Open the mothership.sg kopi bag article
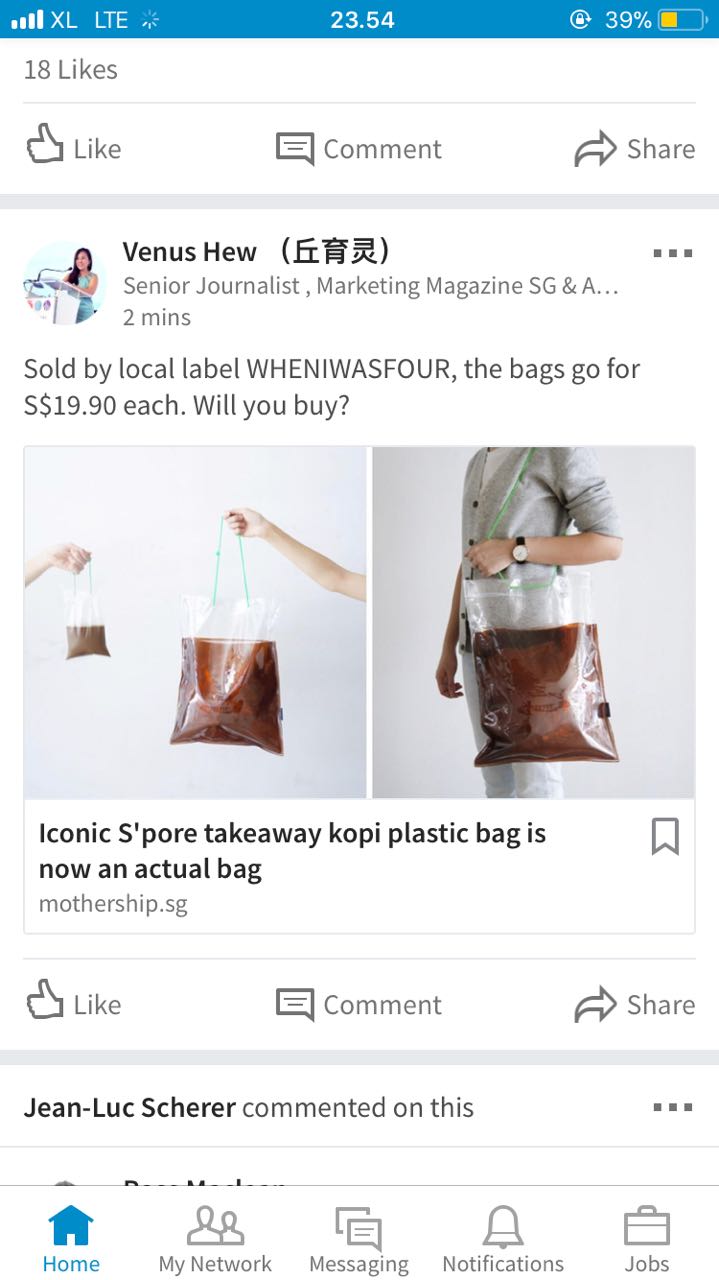This screenshot has width=719, height=1280. pos(292,850)
